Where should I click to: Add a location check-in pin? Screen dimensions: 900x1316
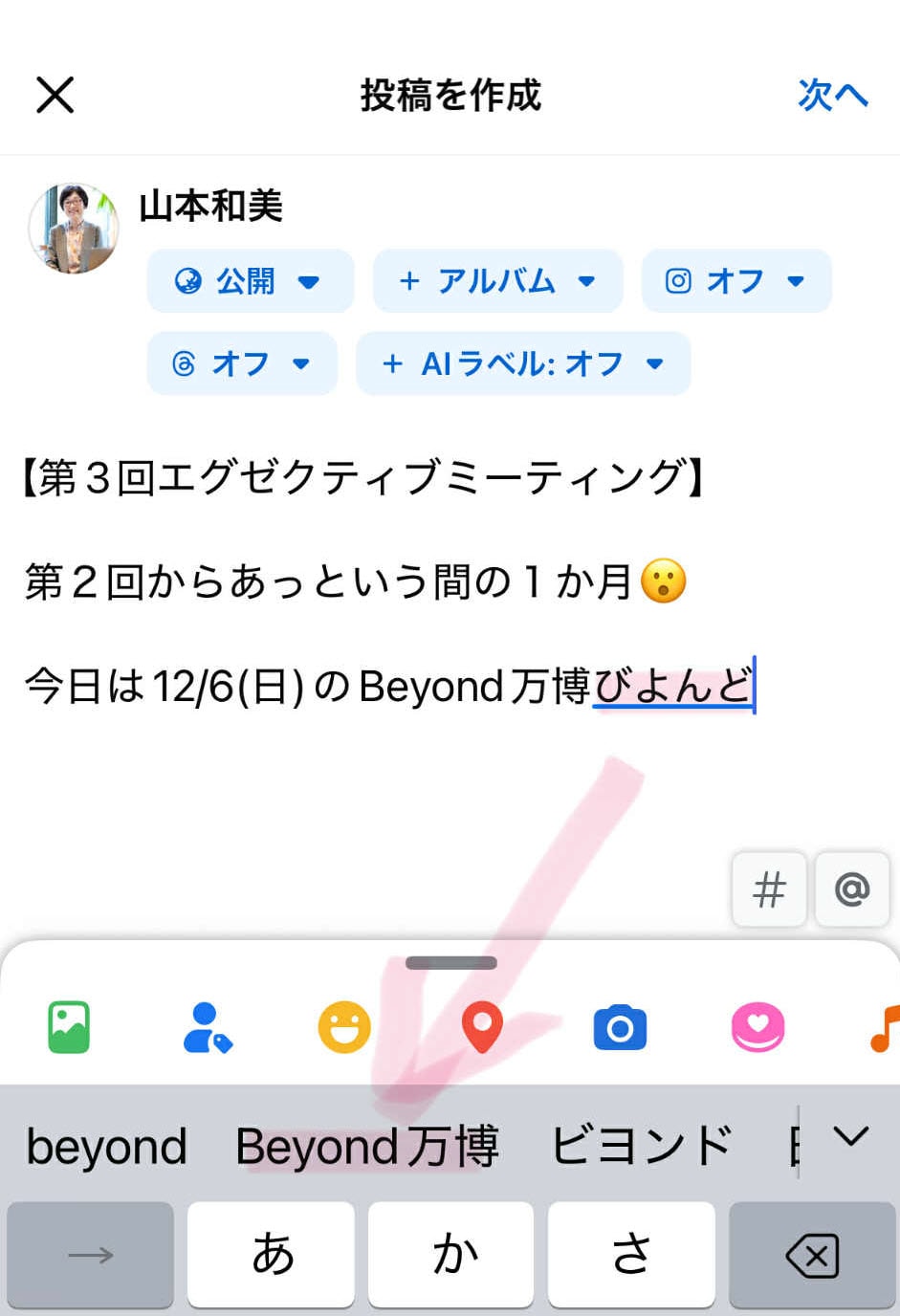(482, 1027)
